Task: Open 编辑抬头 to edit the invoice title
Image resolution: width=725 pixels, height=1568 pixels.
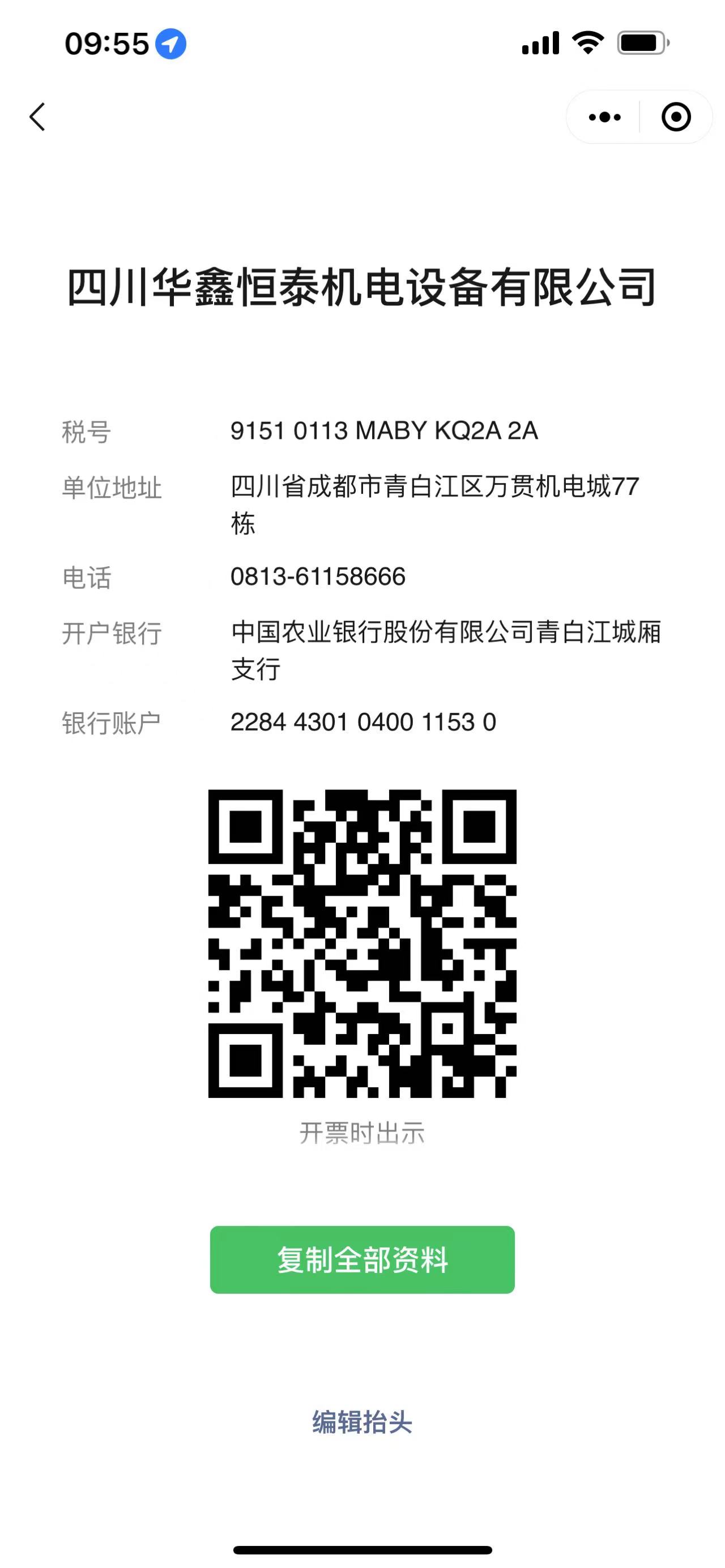Action: coord(362,1422)
